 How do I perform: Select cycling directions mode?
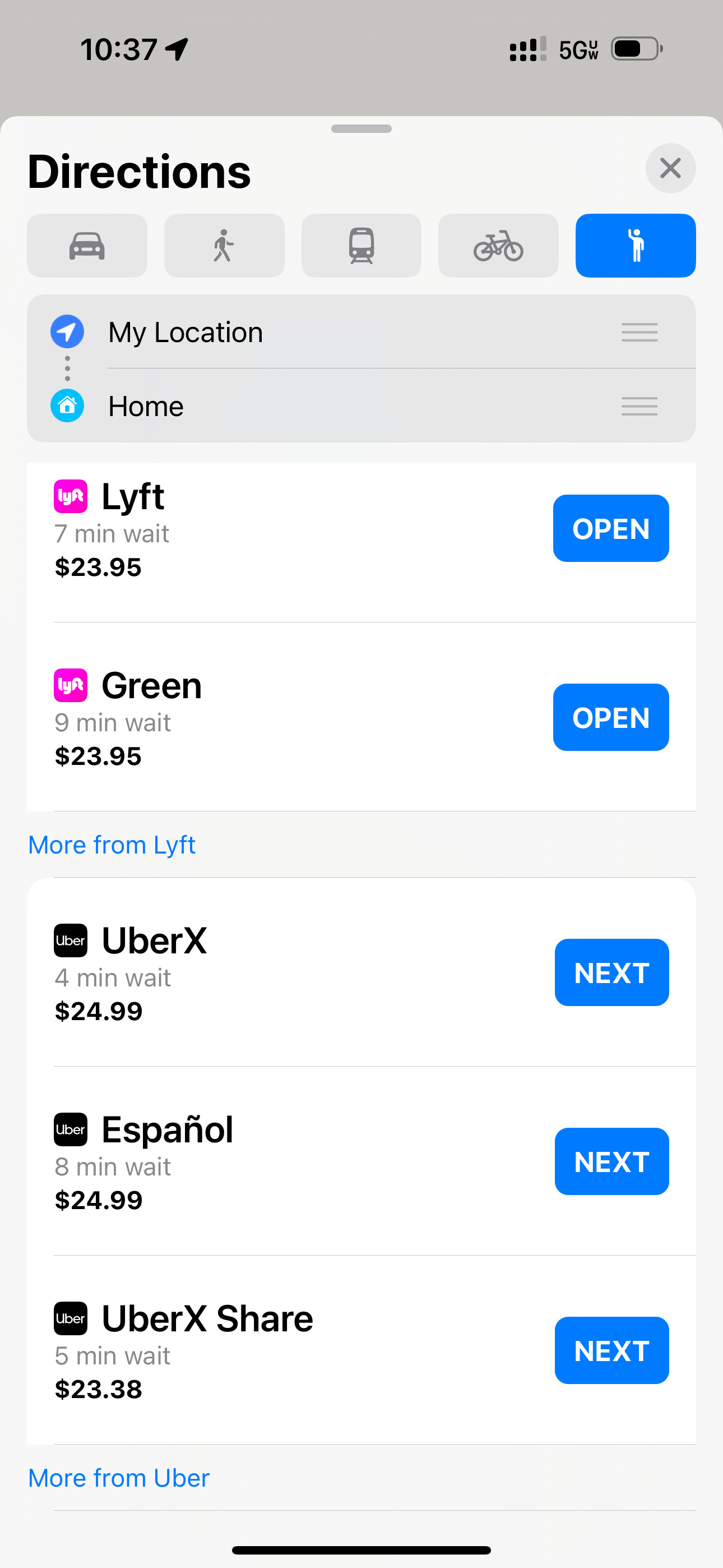(497, 245)
